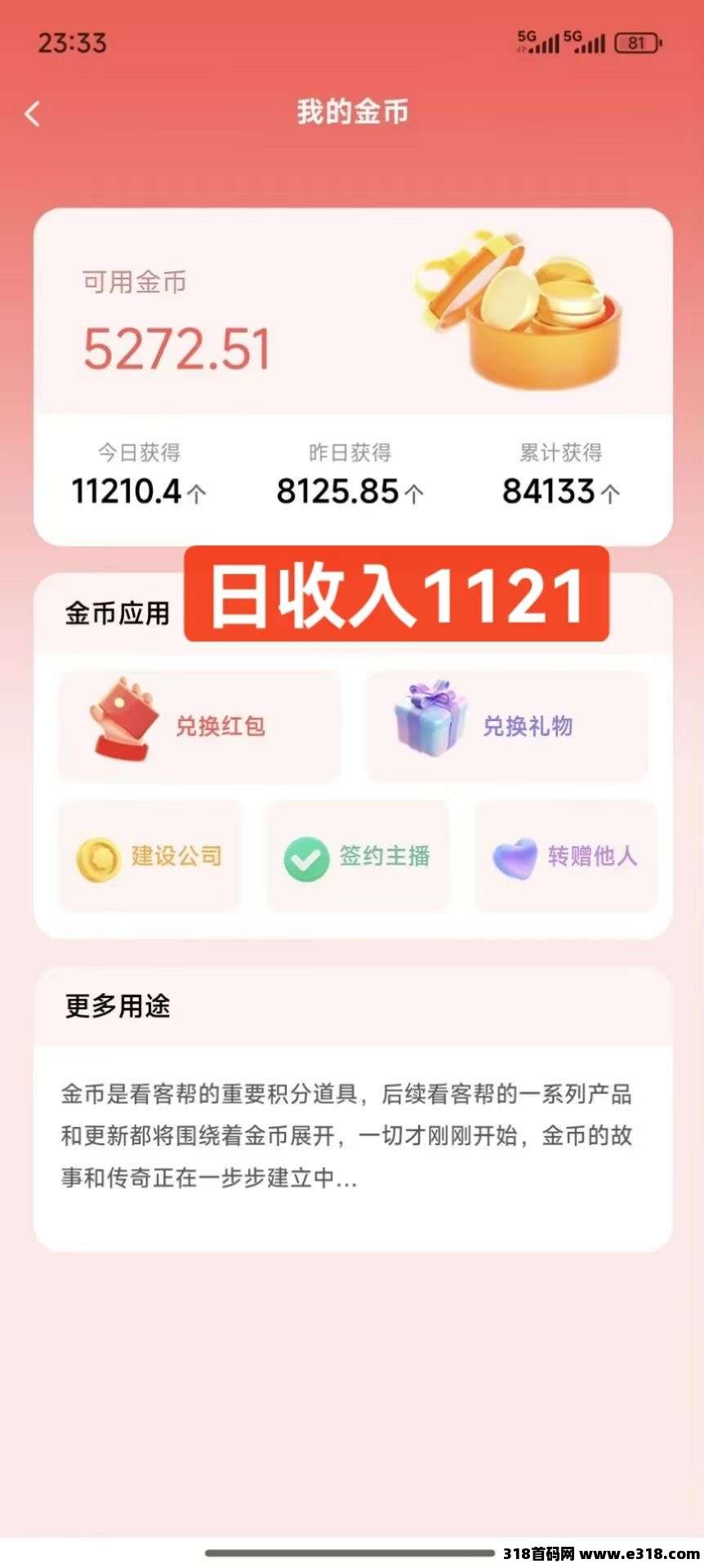
Task: Open the 兑换礼物 option
Action: coord(507,726)
